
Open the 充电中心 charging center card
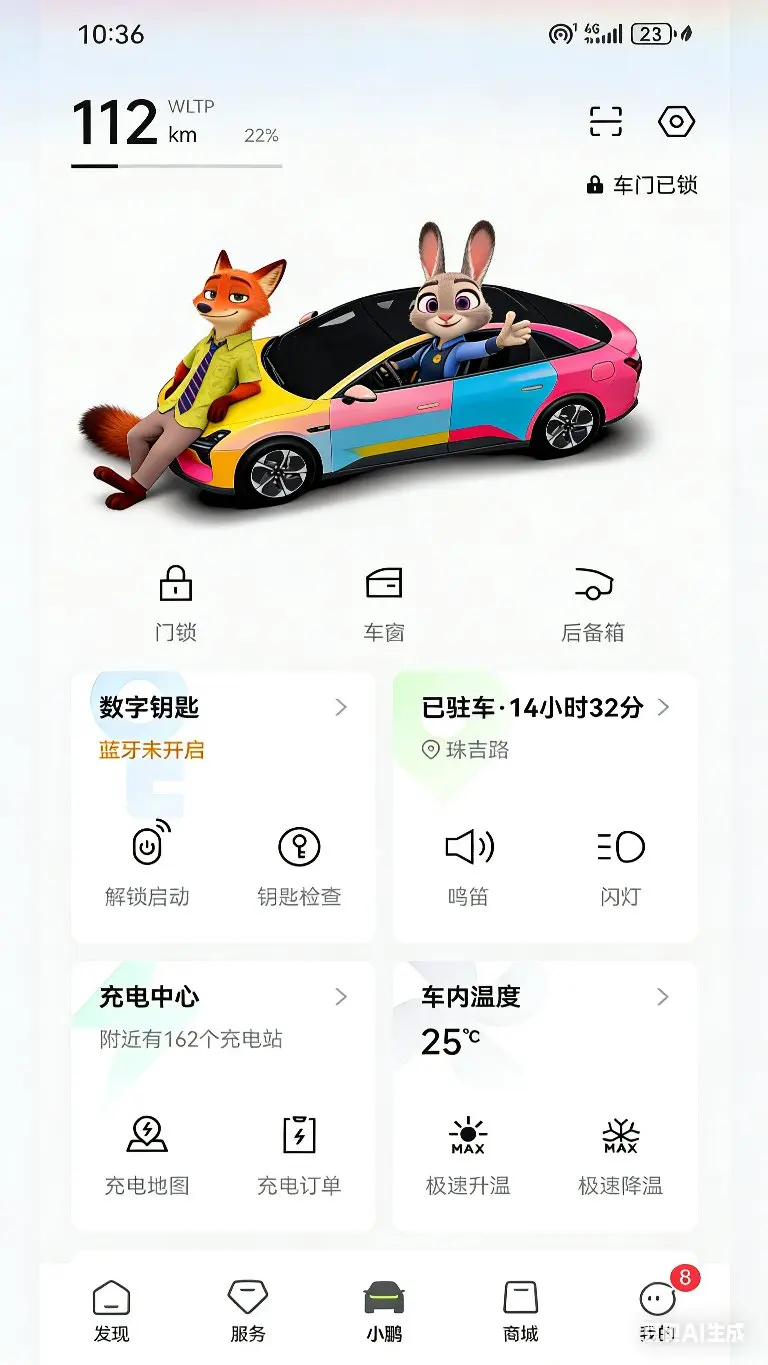click(223, 997)
